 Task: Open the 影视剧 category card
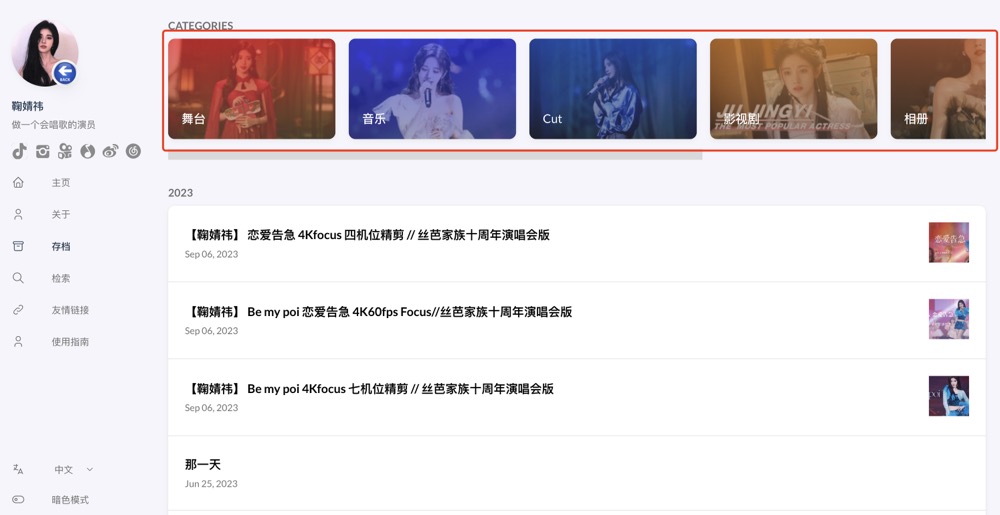click(793, 89)
